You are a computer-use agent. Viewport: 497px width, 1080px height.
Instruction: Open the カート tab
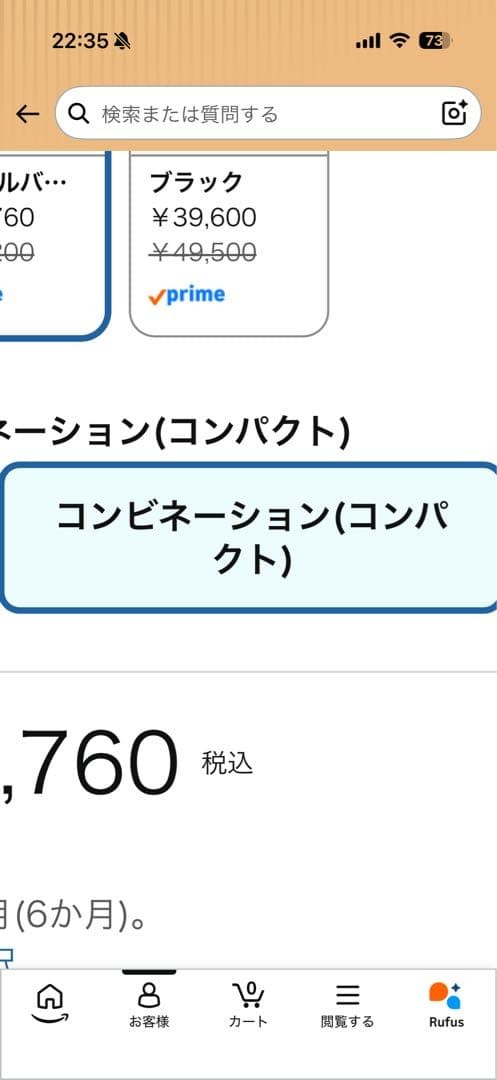[x=248, y=1005]
